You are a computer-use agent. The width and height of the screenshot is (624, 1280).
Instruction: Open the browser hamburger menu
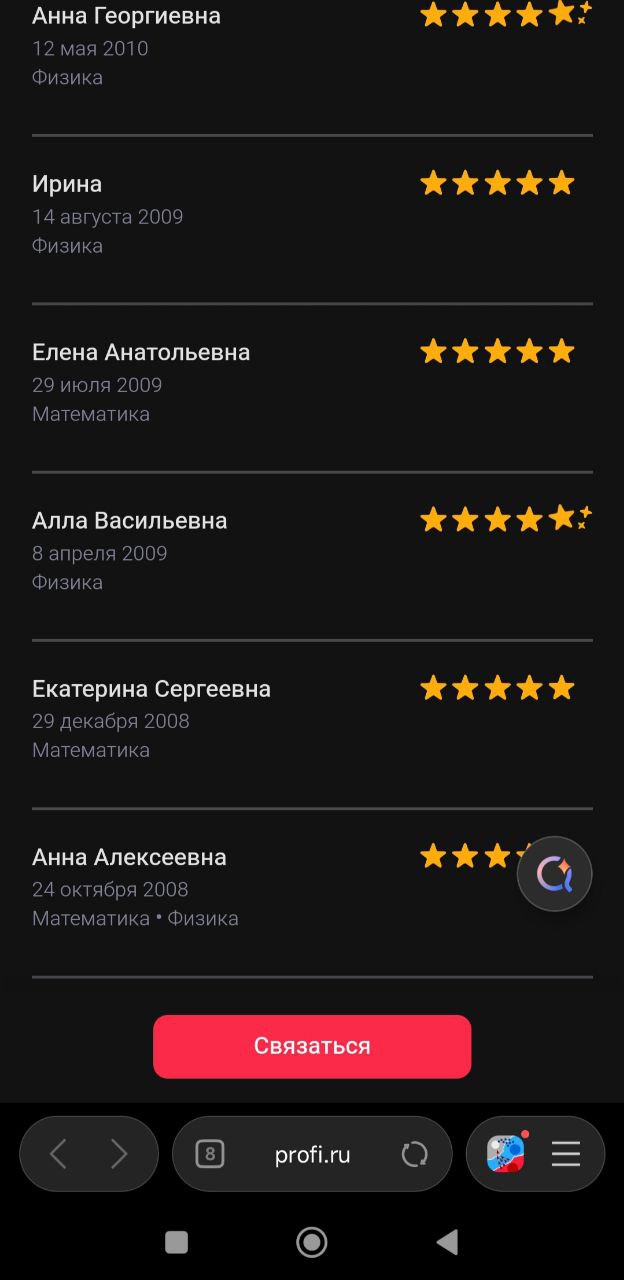[x=566, y=1154]
